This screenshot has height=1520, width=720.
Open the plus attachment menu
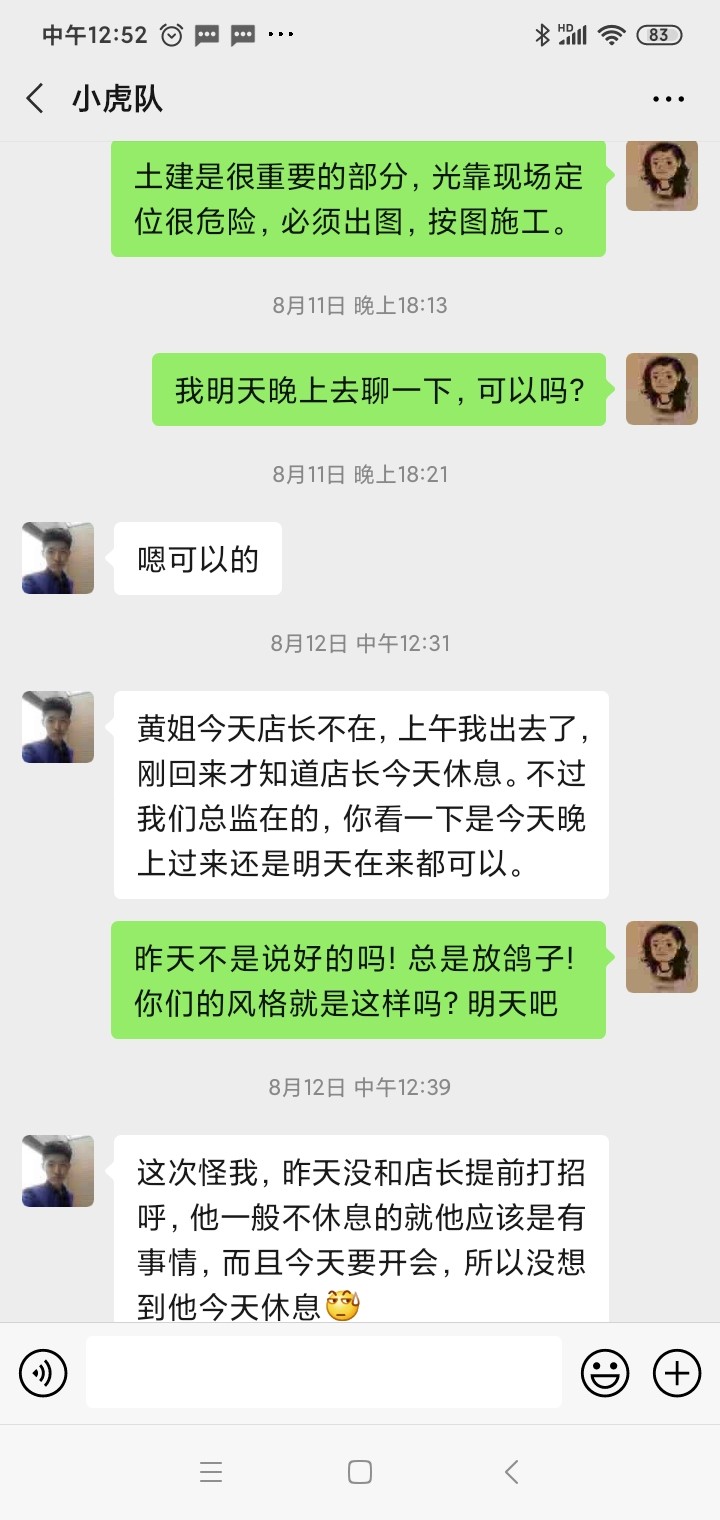click(x=677, y=1372)
